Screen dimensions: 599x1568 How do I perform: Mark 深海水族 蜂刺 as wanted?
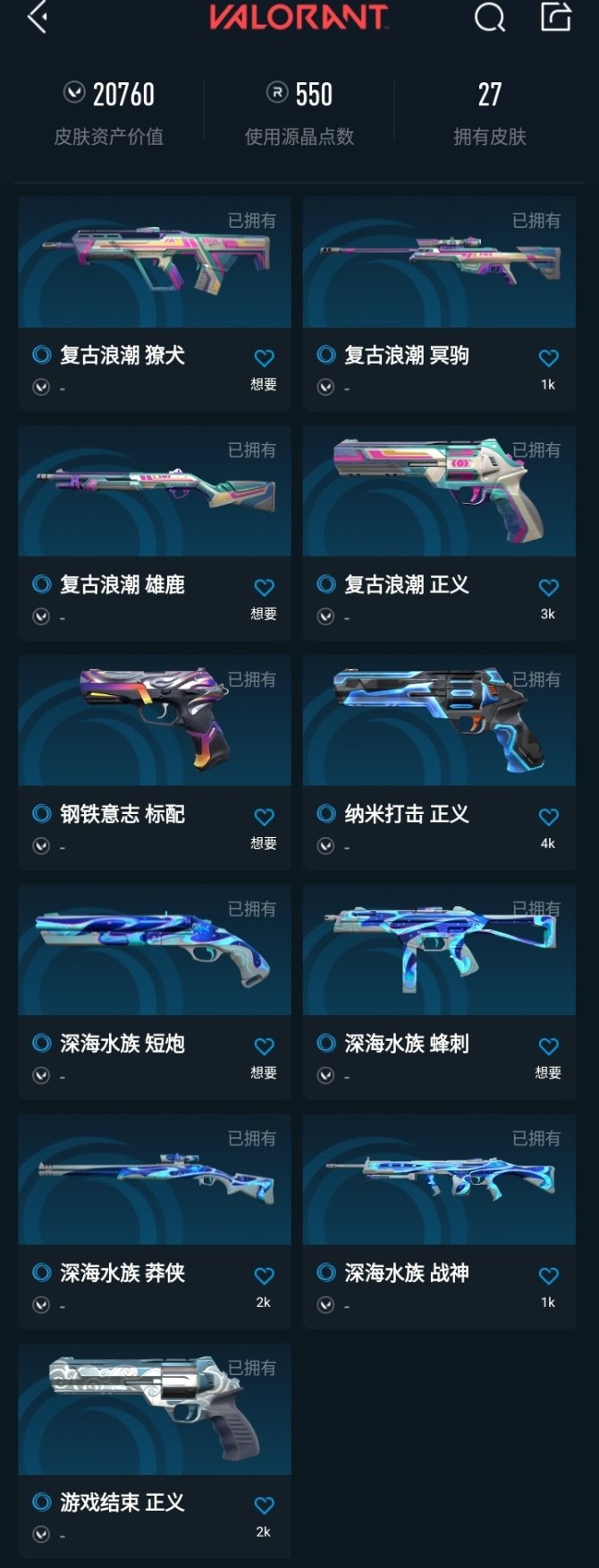548,1047
